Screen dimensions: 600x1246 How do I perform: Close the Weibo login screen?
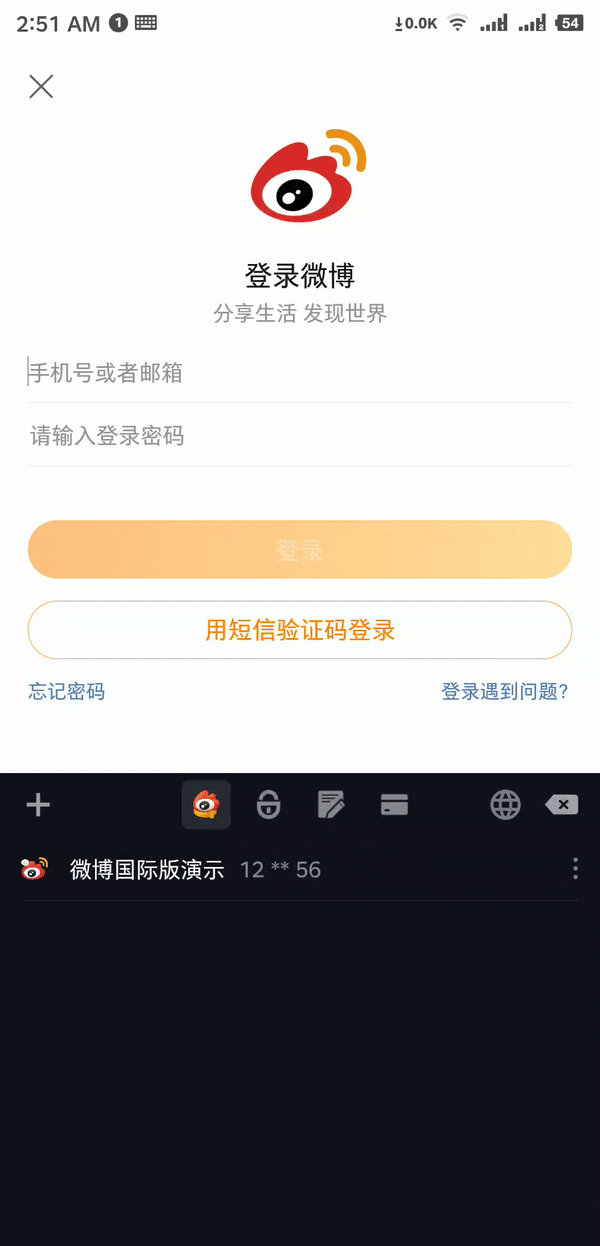click(41, 87)
